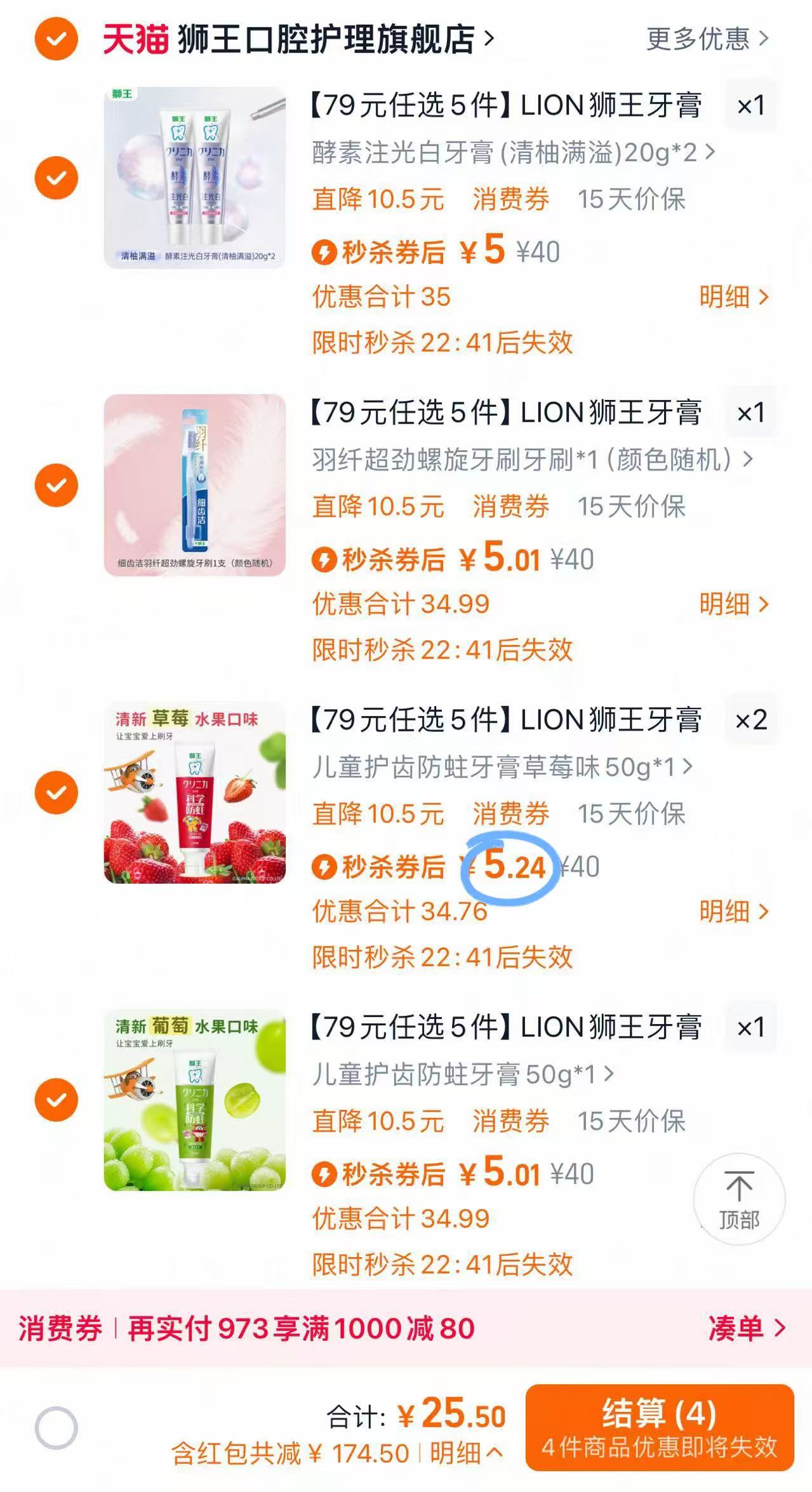Uncheck the 羽纤 toothbrush item
This screenshot has width=812, height=1492.
pyautogui.click(x=56, y=484)
